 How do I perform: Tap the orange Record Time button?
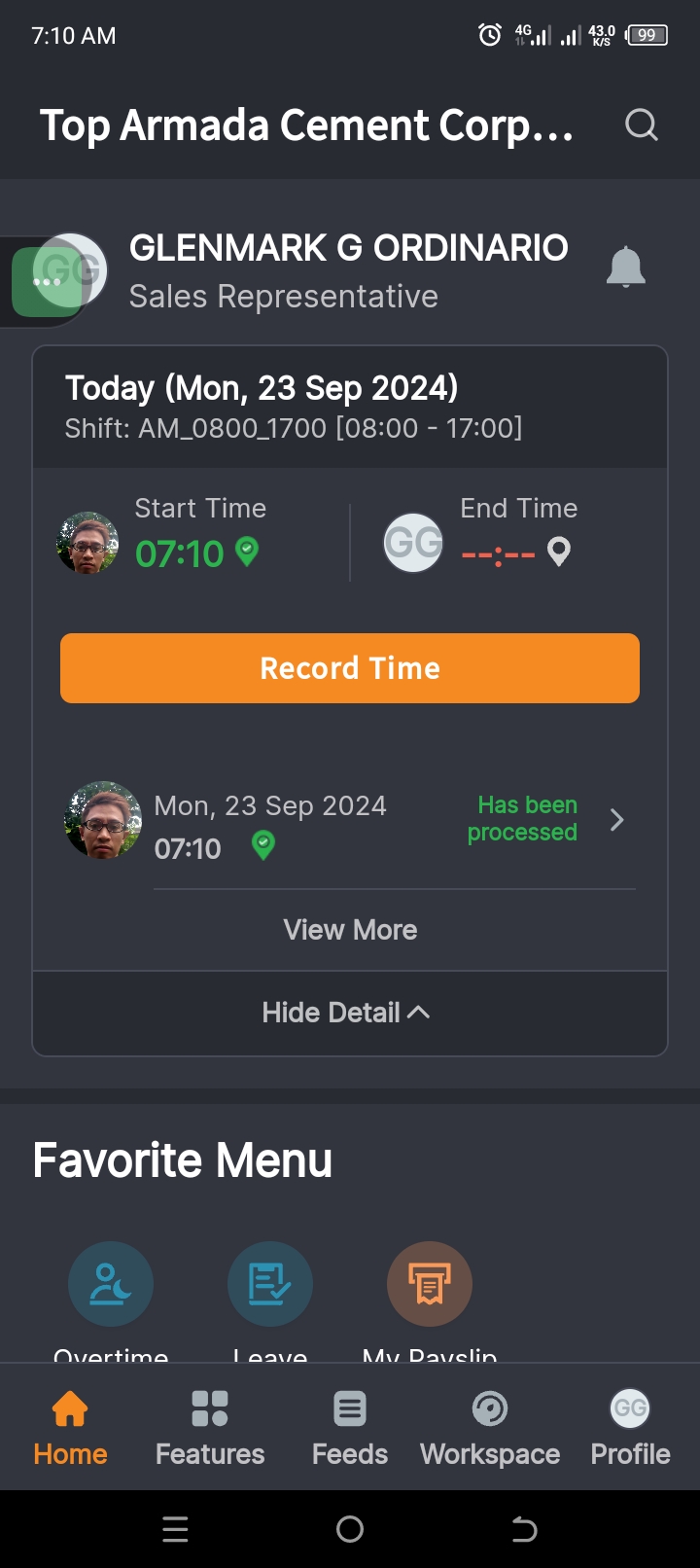point(350,668)
